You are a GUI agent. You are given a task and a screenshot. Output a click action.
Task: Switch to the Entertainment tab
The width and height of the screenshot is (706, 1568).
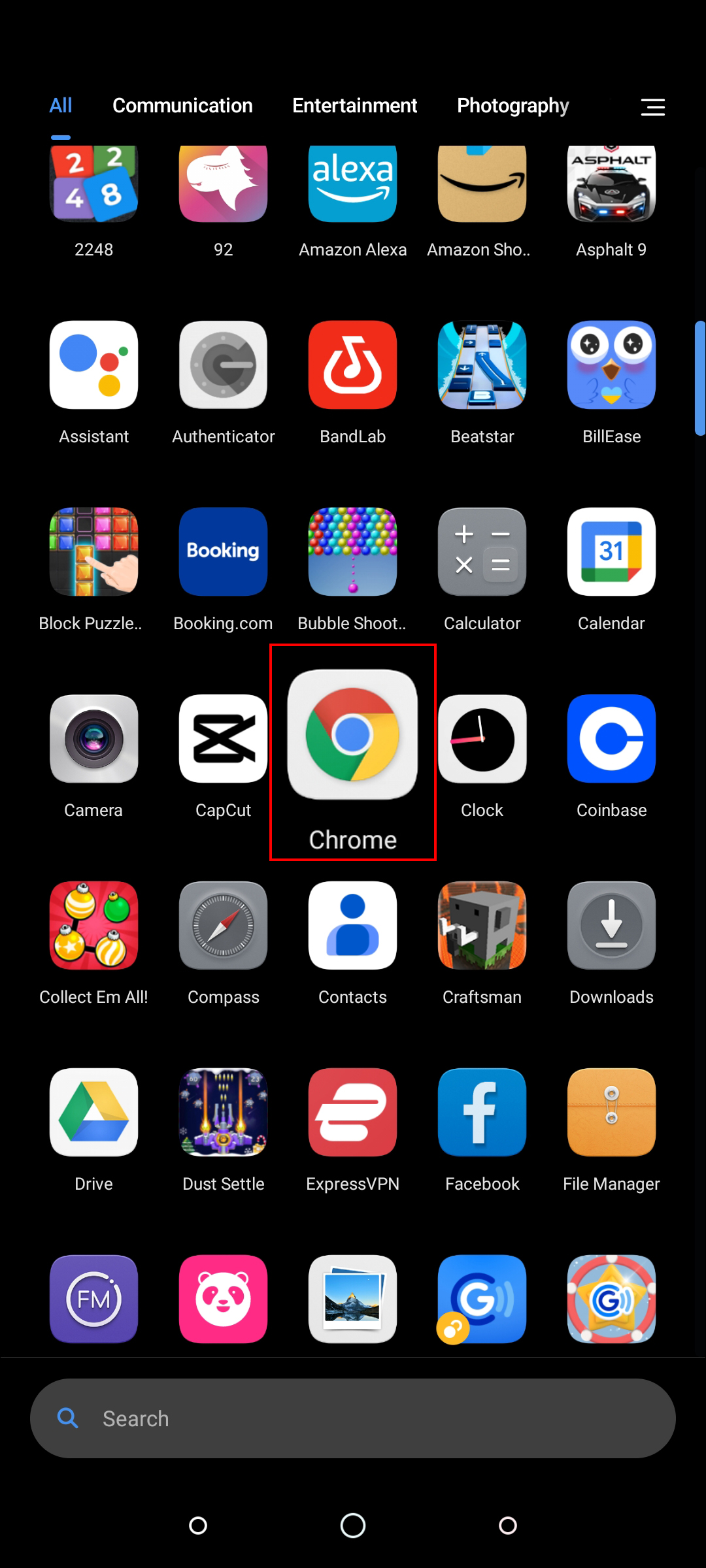point(354,106)
